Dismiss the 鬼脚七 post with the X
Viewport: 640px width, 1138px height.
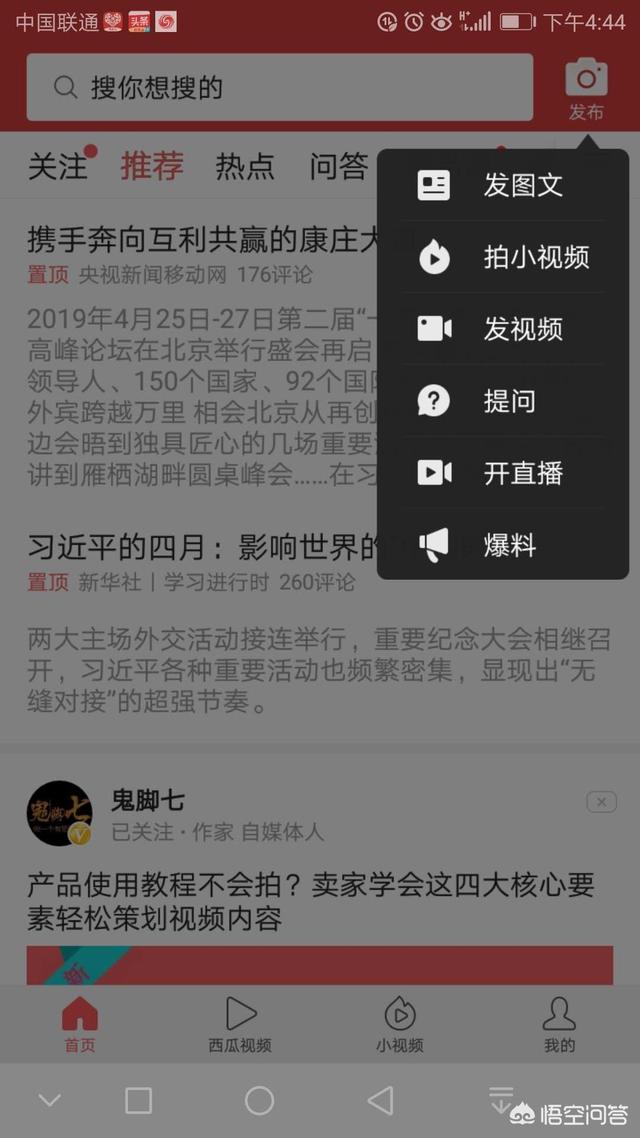tap(601, 802)
